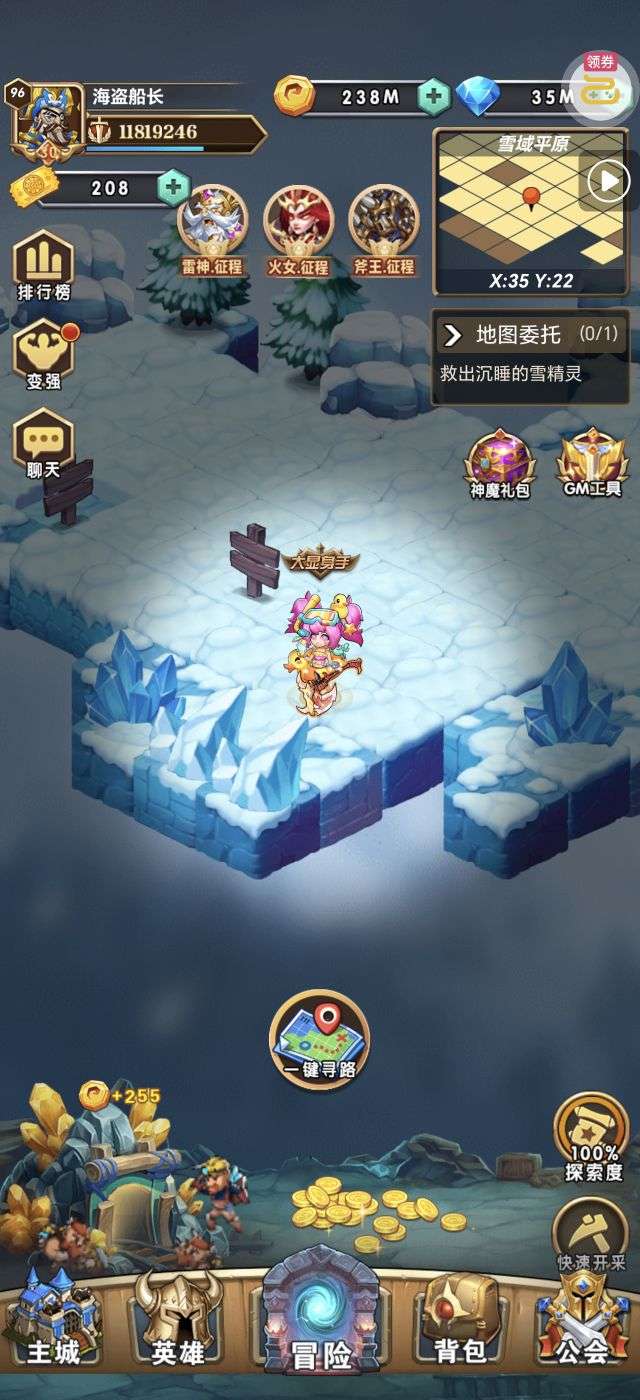Add tickets with the plus next to 208
Screen dimensions: 640x1400
(x=173, y=187)
